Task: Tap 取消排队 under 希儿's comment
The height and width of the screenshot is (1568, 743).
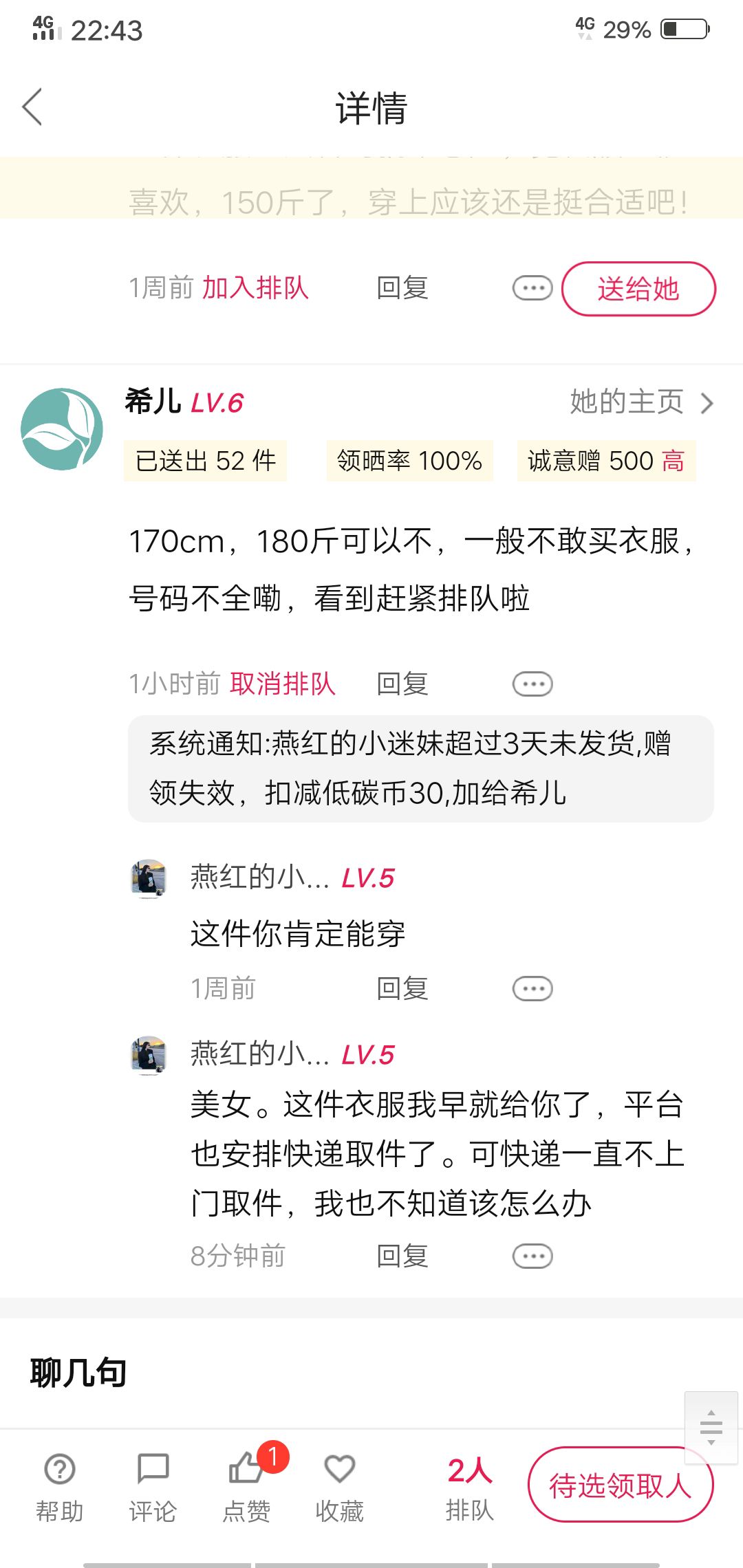Action: tap(283, 684)
